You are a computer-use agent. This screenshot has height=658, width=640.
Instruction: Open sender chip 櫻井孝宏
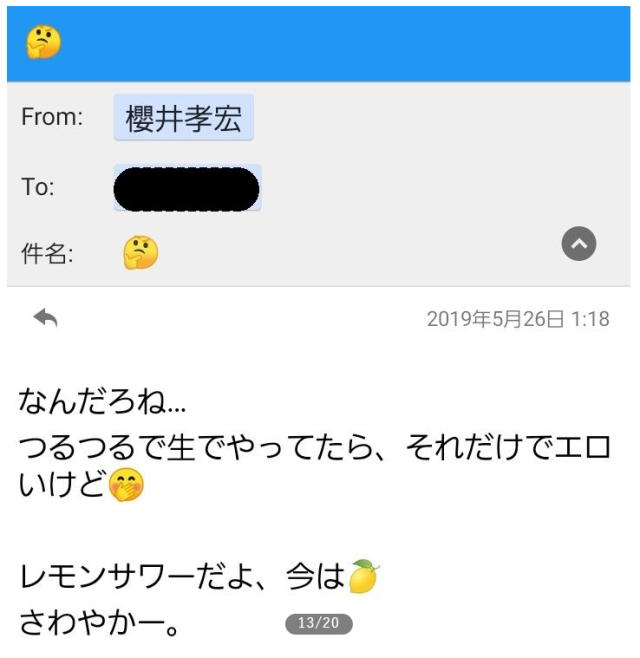(184, 118)
